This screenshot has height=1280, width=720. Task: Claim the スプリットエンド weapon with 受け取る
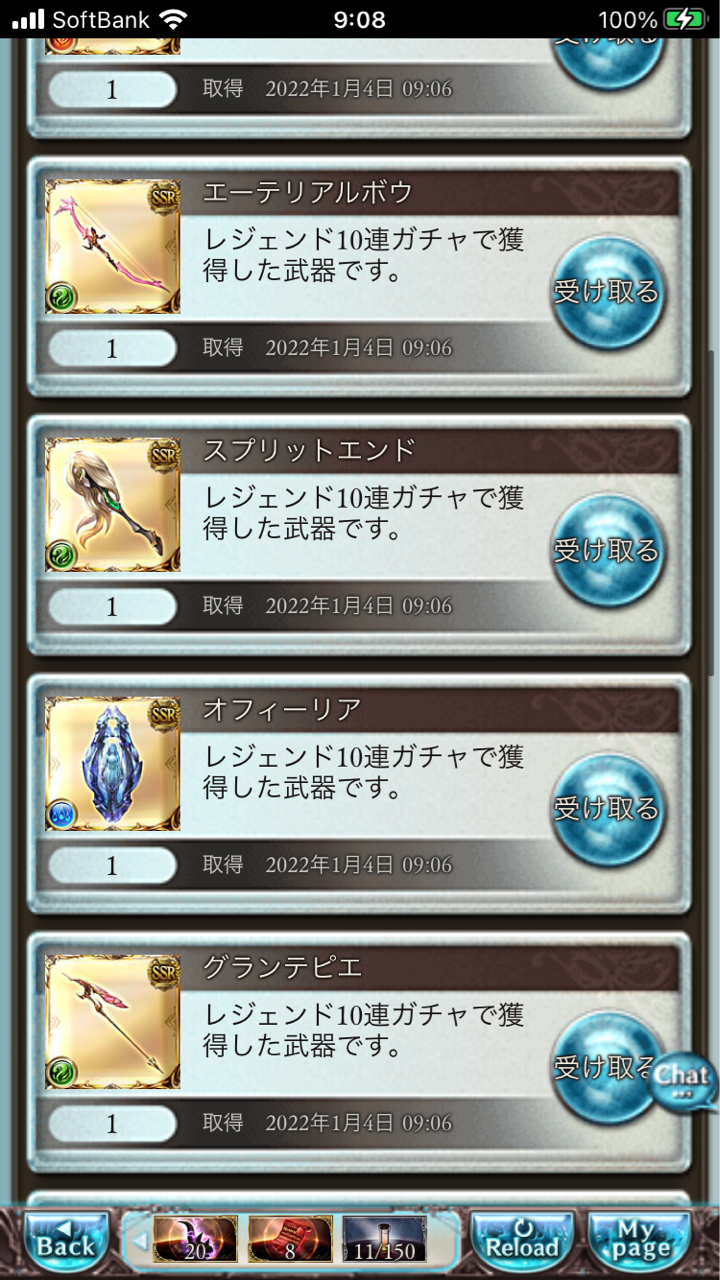pos(607,551)
